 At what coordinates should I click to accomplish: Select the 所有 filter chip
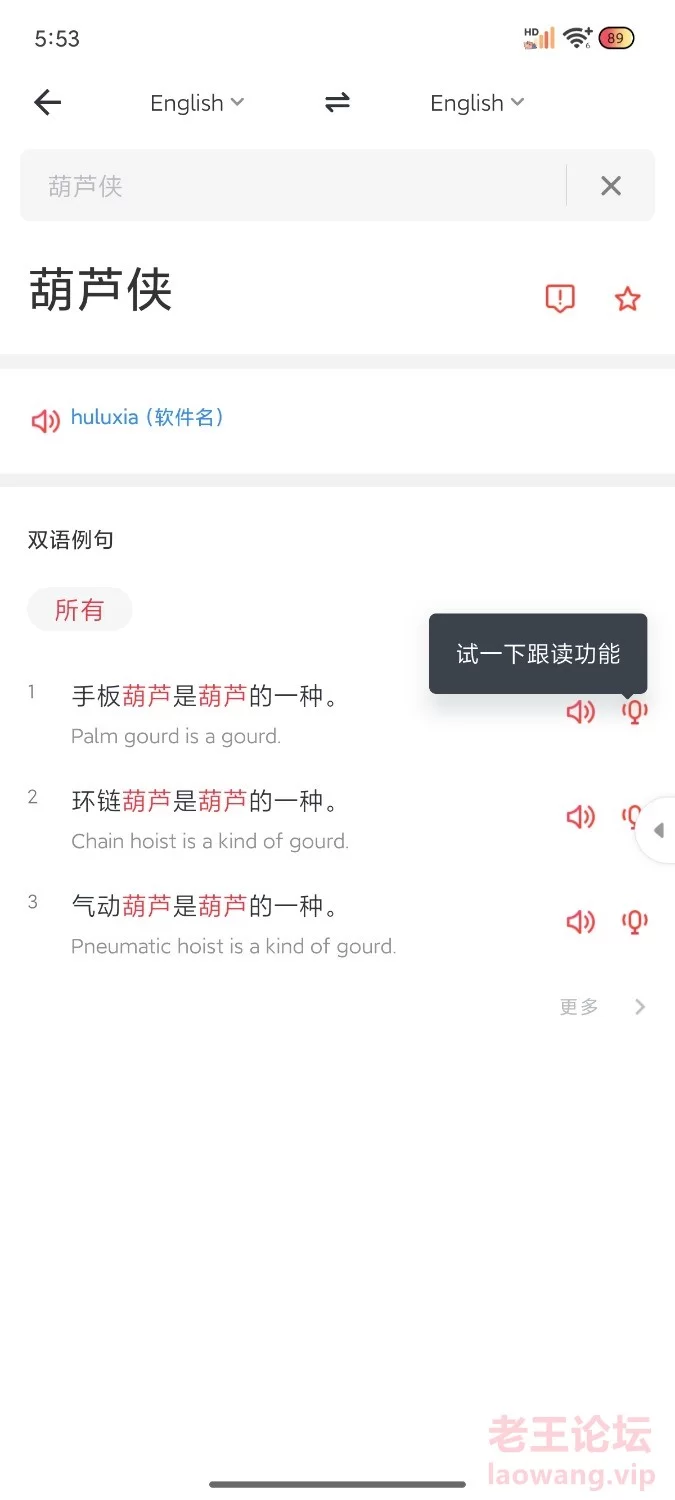(79, 609)
